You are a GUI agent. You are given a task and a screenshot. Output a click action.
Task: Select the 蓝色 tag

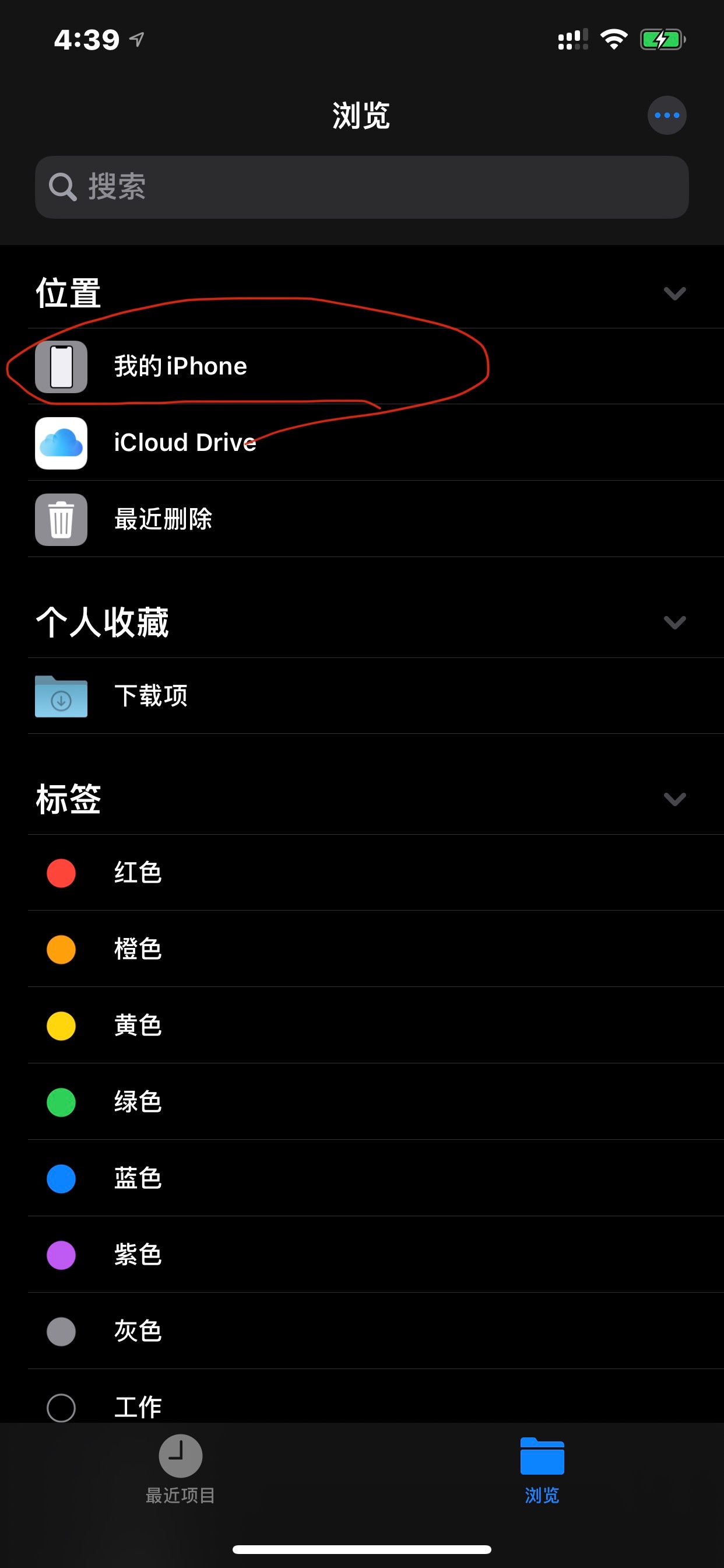[x=138, y=1178]
